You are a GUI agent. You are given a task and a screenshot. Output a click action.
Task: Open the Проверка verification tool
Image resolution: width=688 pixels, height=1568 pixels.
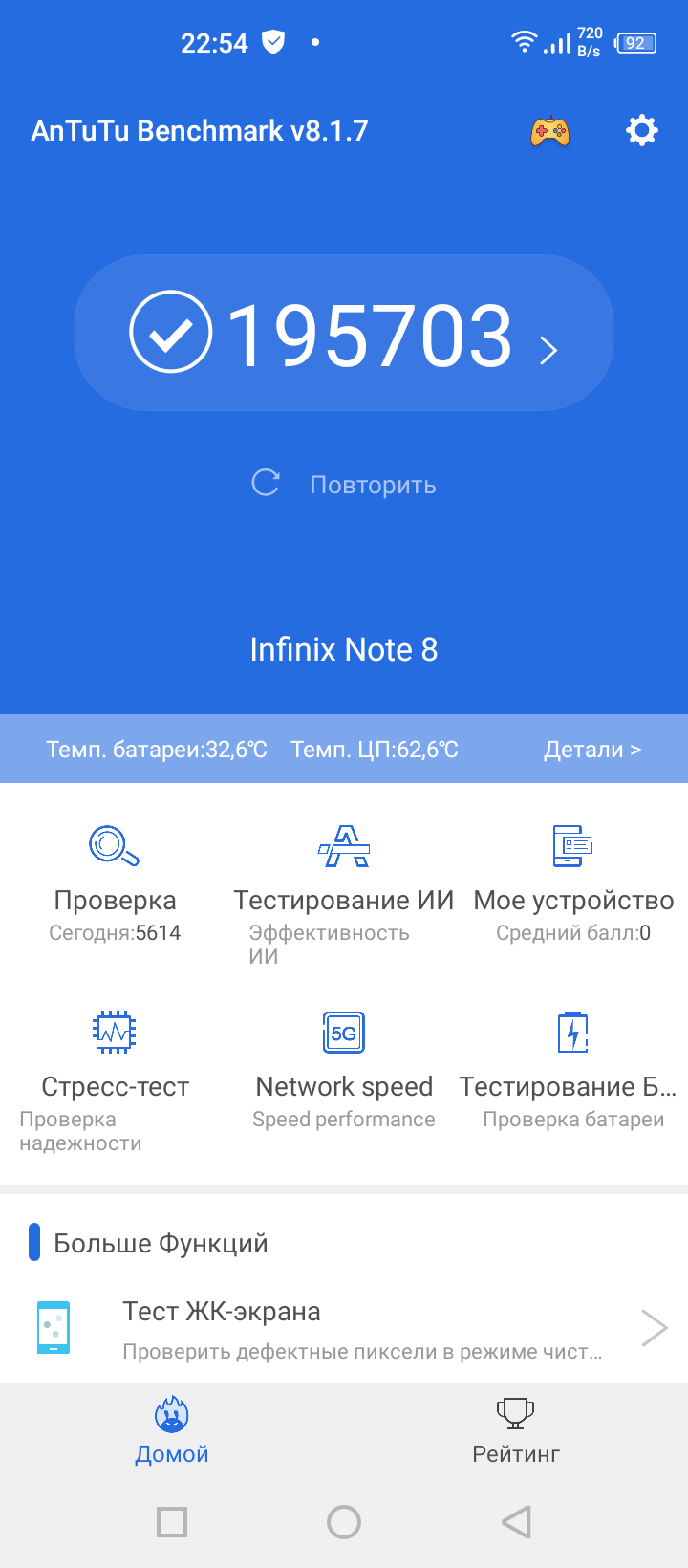(x=115, y=884)
